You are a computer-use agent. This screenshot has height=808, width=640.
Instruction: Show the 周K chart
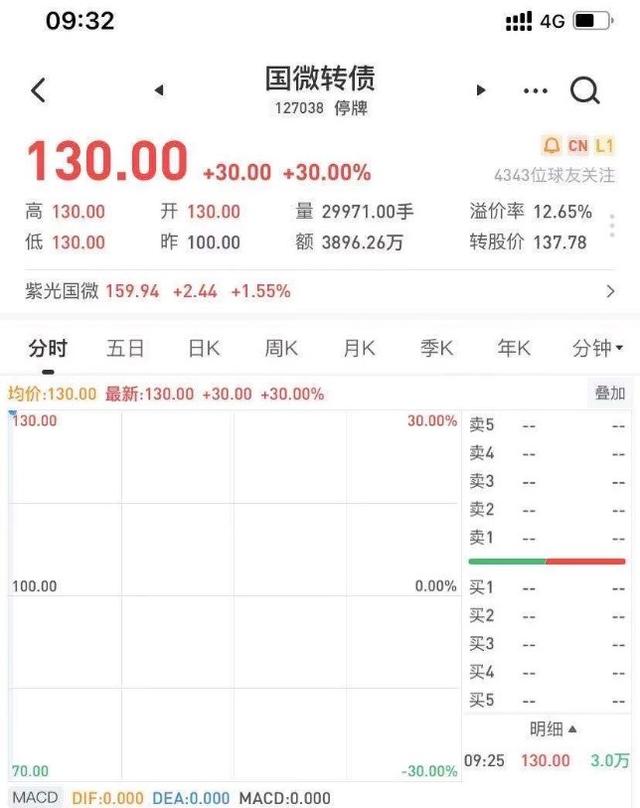point(281,348)
